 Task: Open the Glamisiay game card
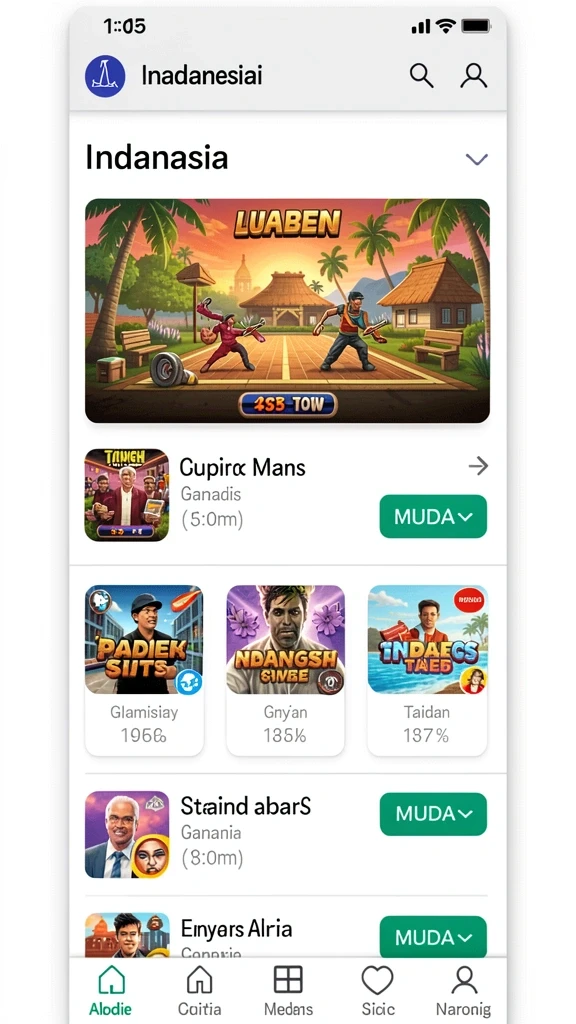(144, 670)
